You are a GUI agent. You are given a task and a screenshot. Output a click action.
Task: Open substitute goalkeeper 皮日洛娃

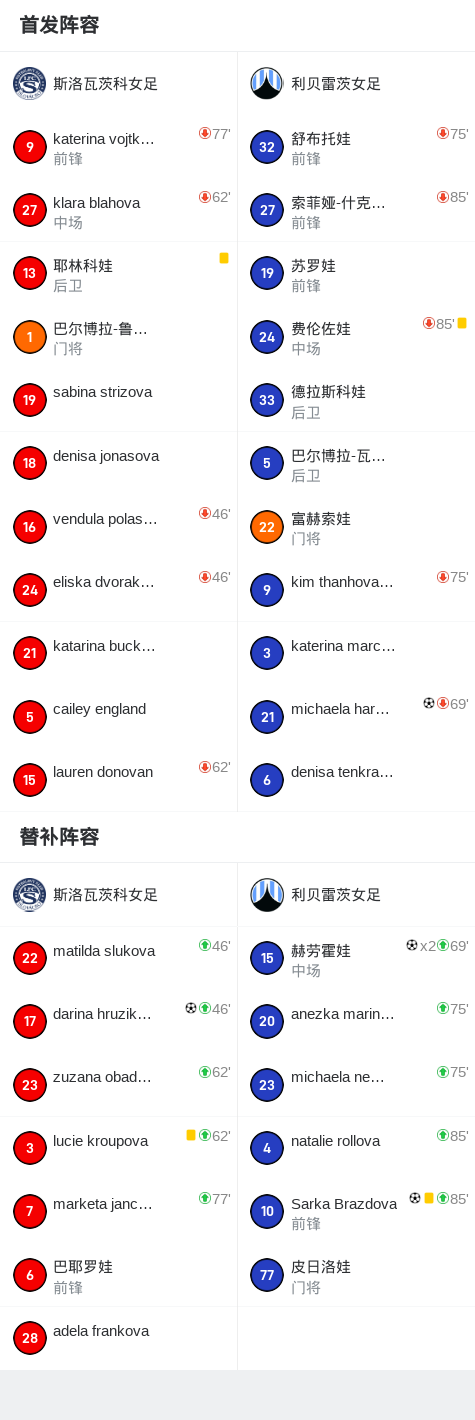click(356, 1275)
